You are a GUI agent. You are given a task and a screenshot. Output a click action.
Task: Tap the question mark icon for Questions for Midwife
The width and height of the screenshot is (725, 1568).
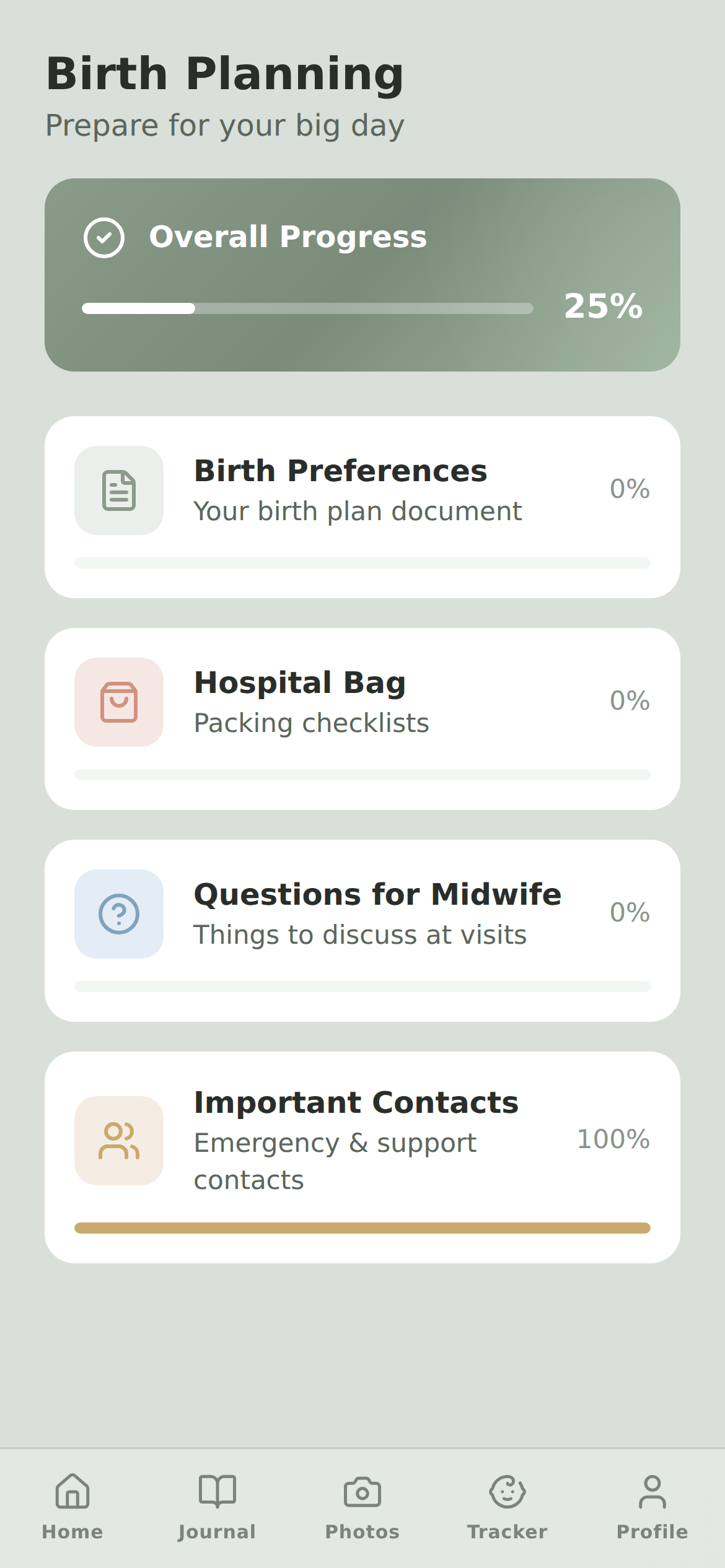pos(118,913)
